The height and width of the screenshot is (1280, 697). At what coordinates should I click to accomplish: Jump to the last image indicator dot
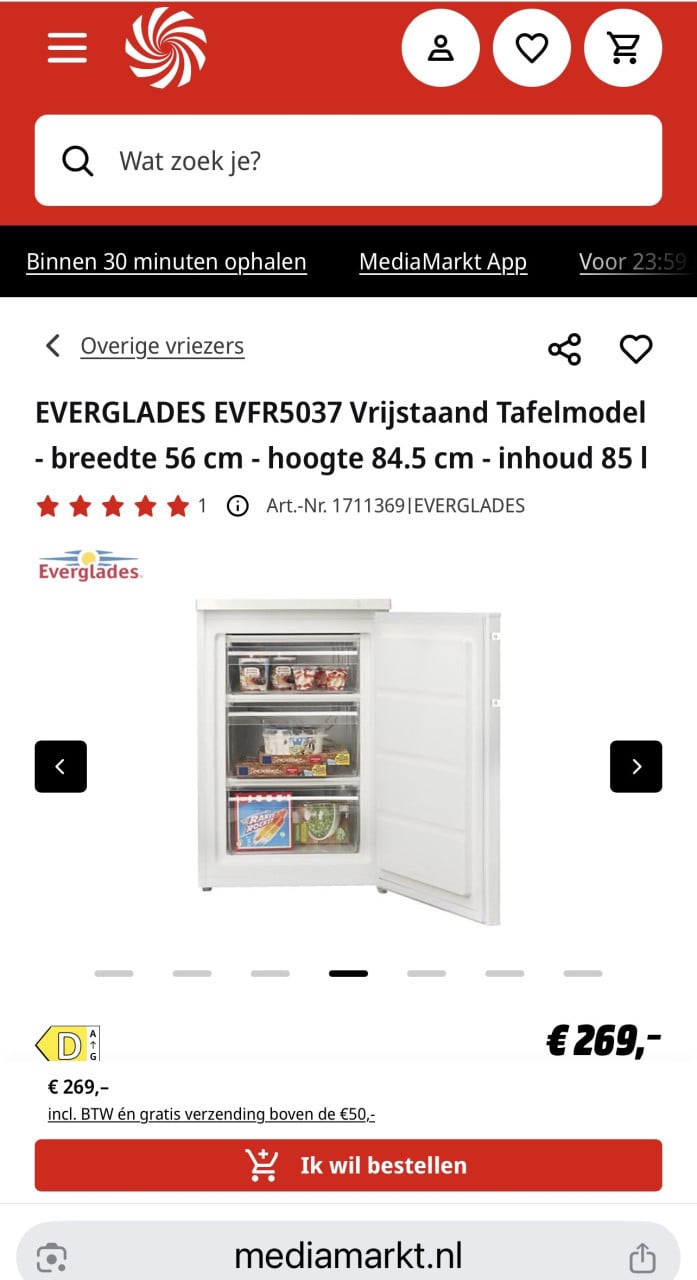582,973
